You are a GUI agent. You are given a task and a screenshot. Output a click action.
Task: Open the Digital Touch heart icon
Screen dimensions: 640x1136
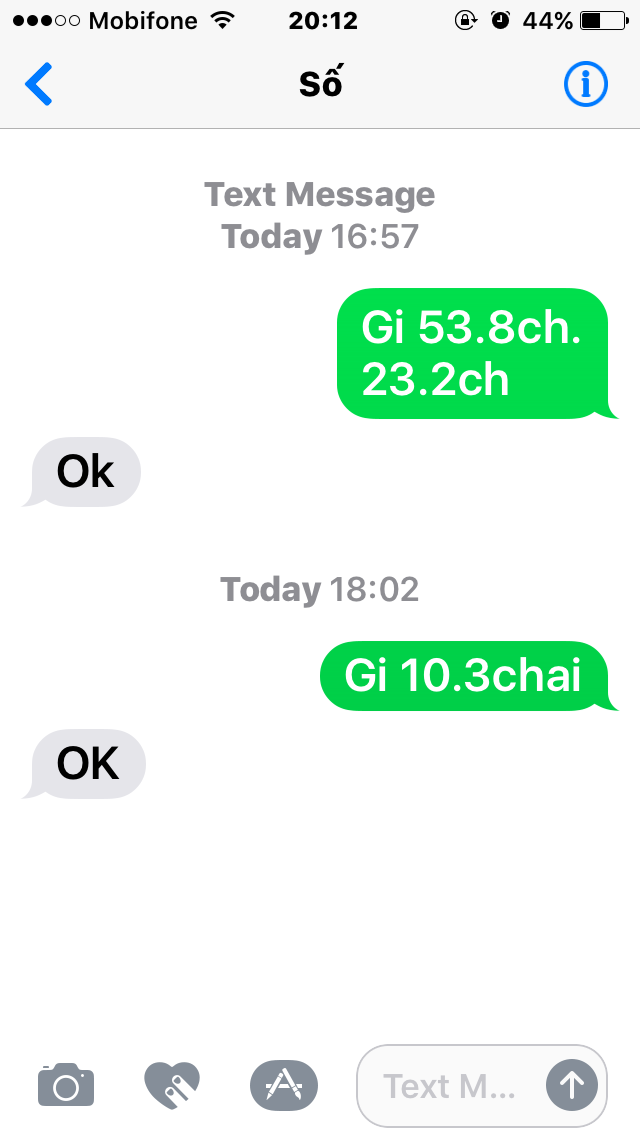(x=172, y=1085)
